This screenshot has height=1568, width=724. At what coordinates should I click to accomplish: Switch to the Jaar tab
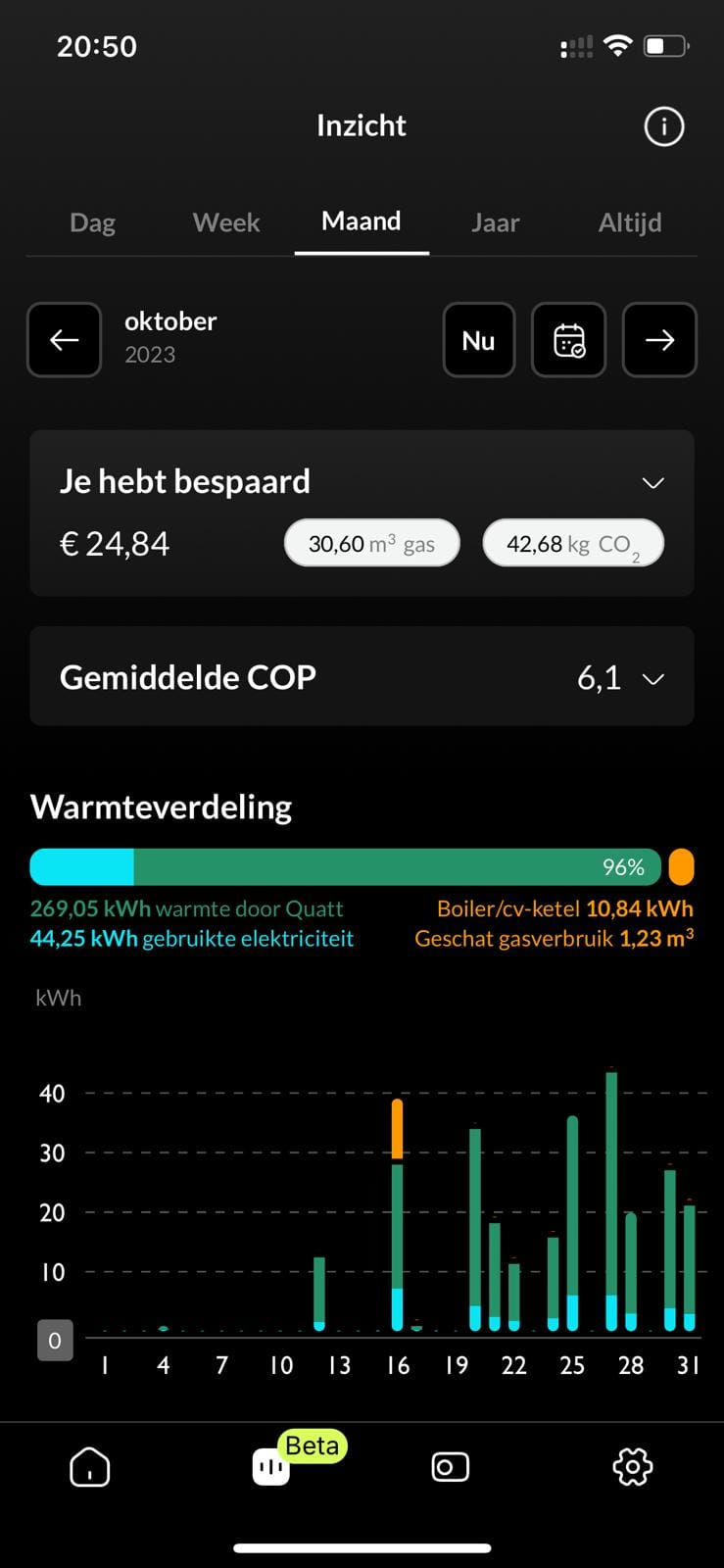click(495, 222)
